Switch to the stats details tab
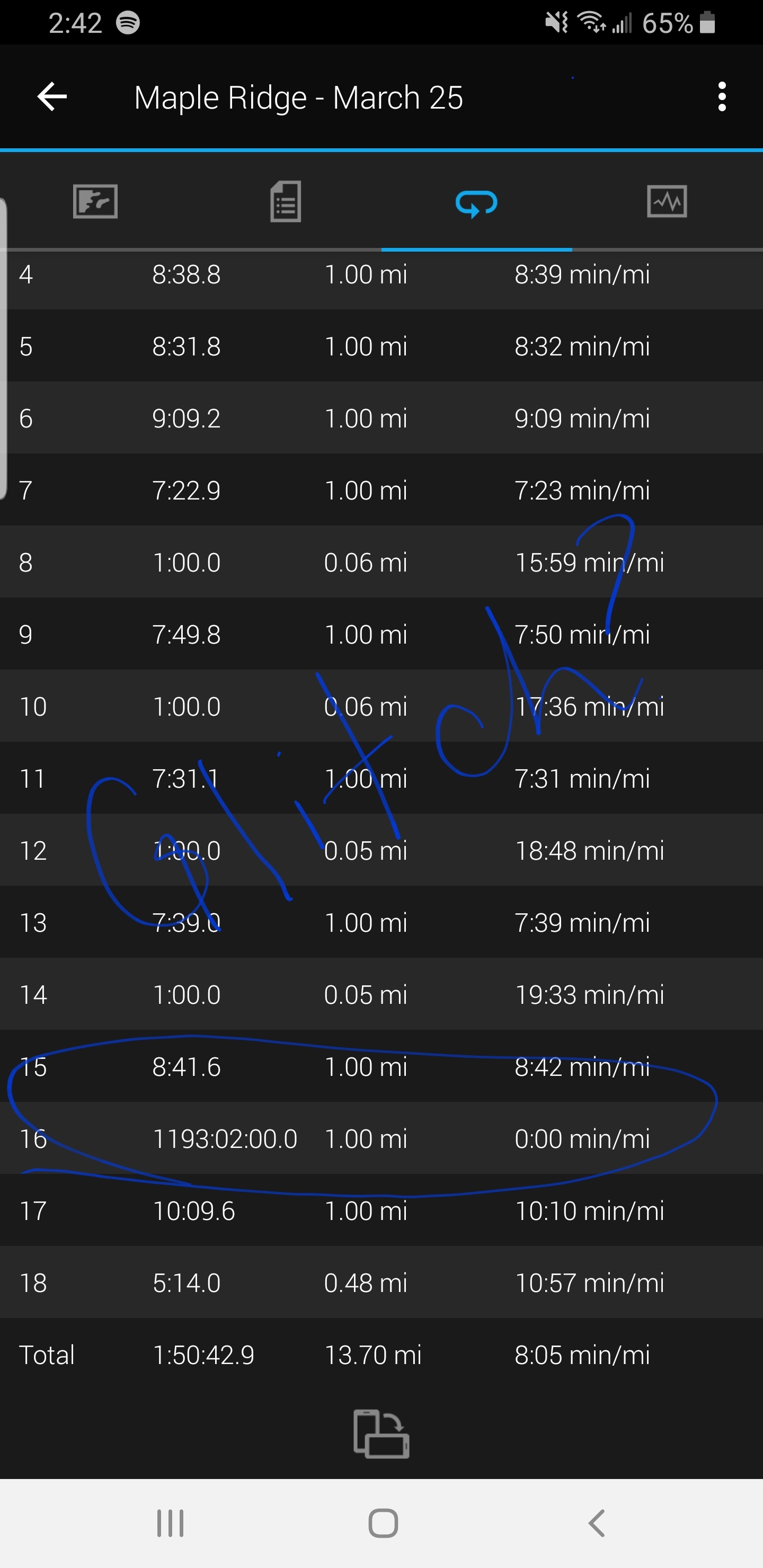This screenshot has width=763, height=1568. click(x=286, y=201)
